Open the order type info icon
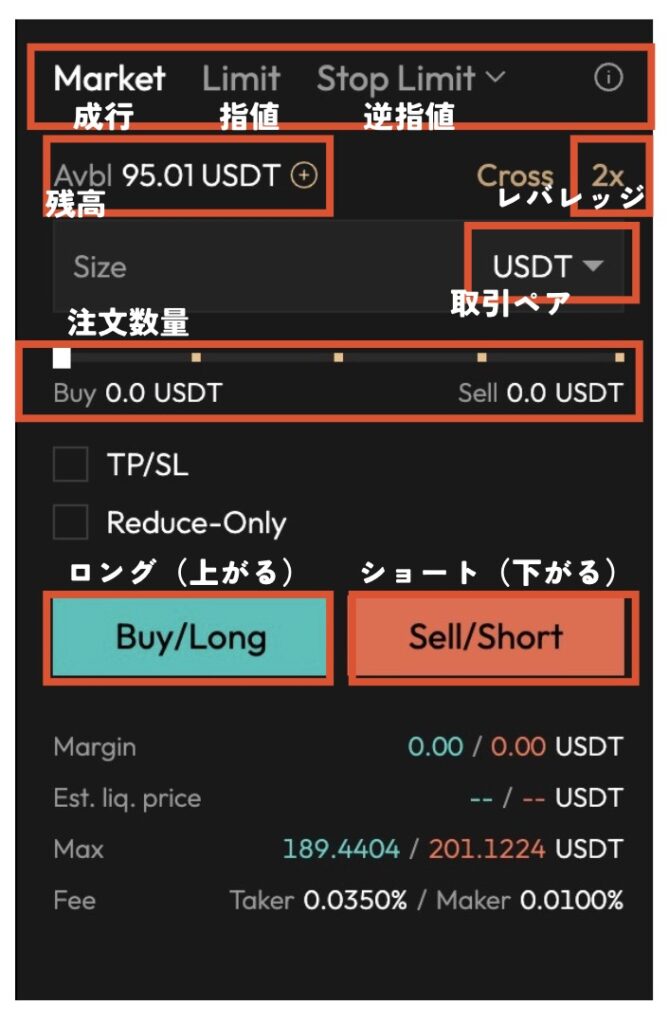Viewport: 669px width, 1024px height. (x=608, y=78)
